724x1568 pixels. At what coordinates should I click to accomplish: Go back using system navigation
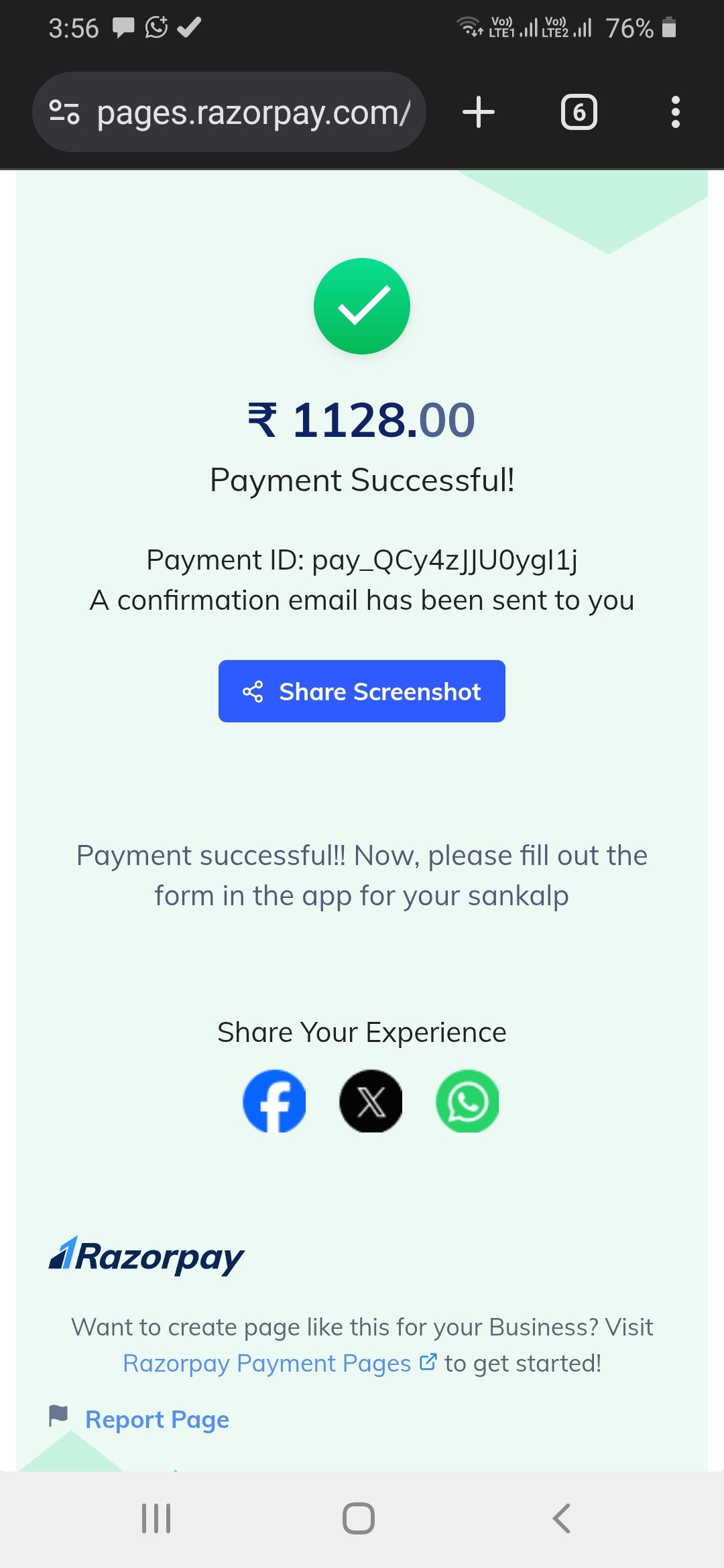point(562,1518)
